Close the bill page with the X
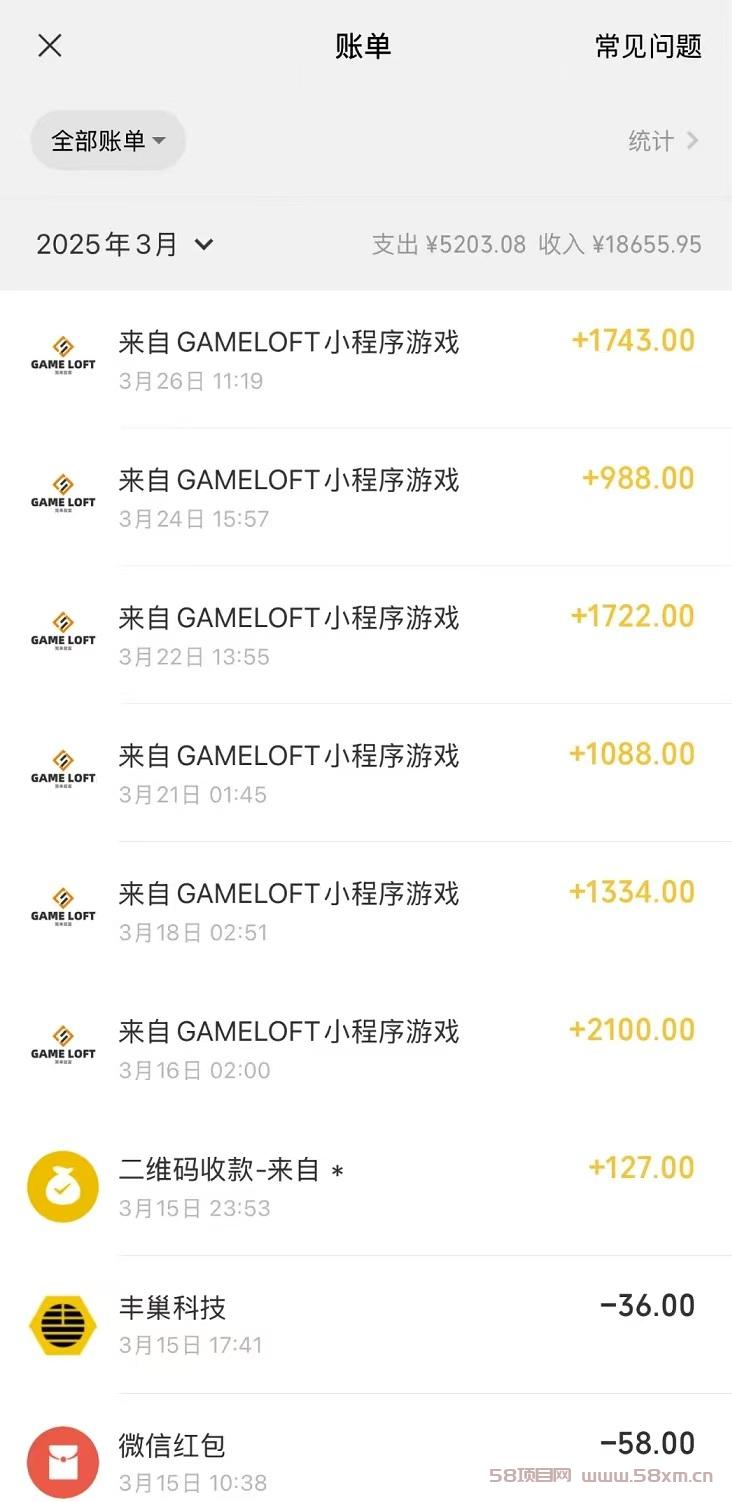Screen dimensions: 732x1502 pos(50,46)
